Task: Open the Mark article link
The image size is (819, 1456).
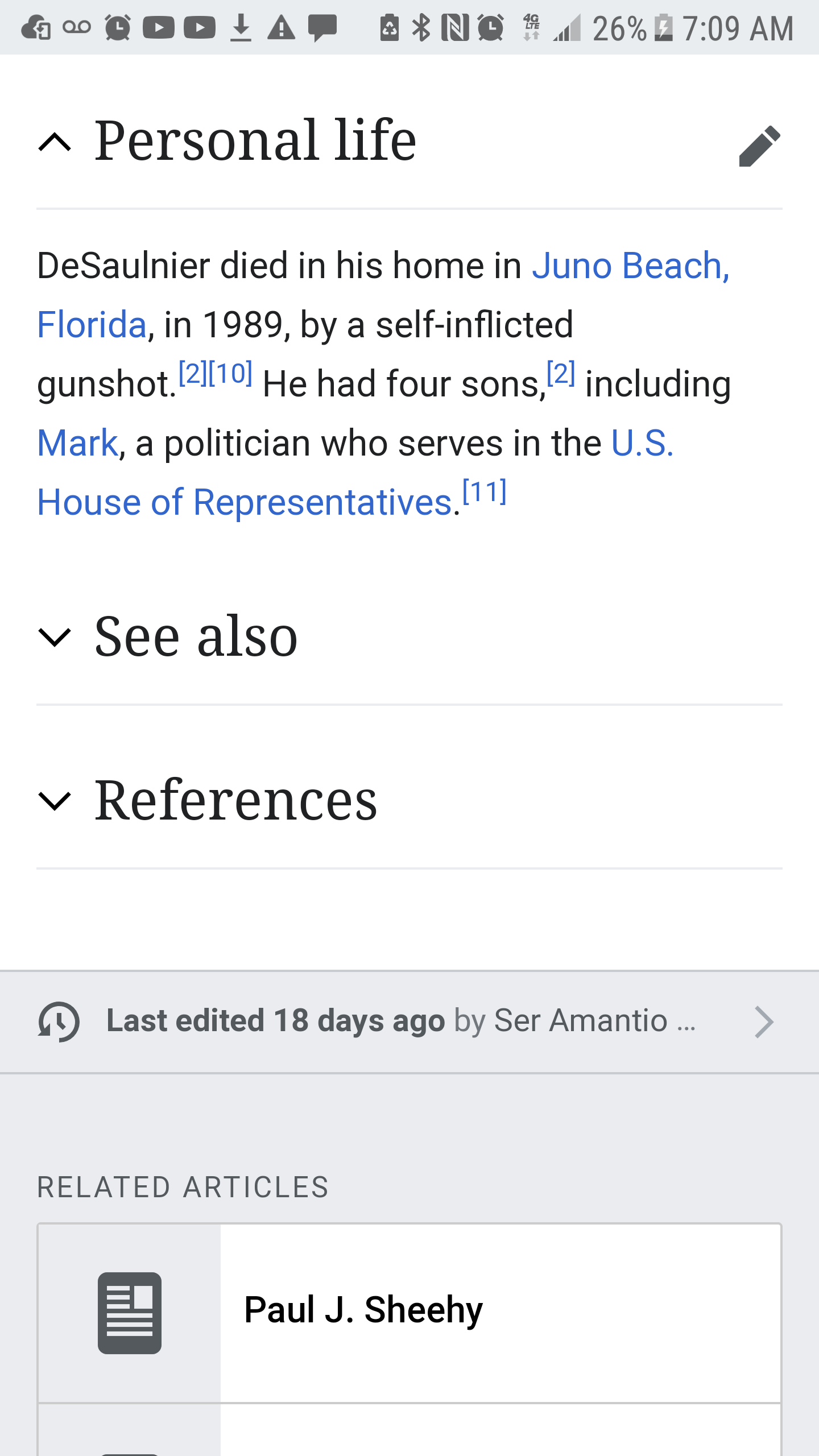Action: [x=77, y=444]
